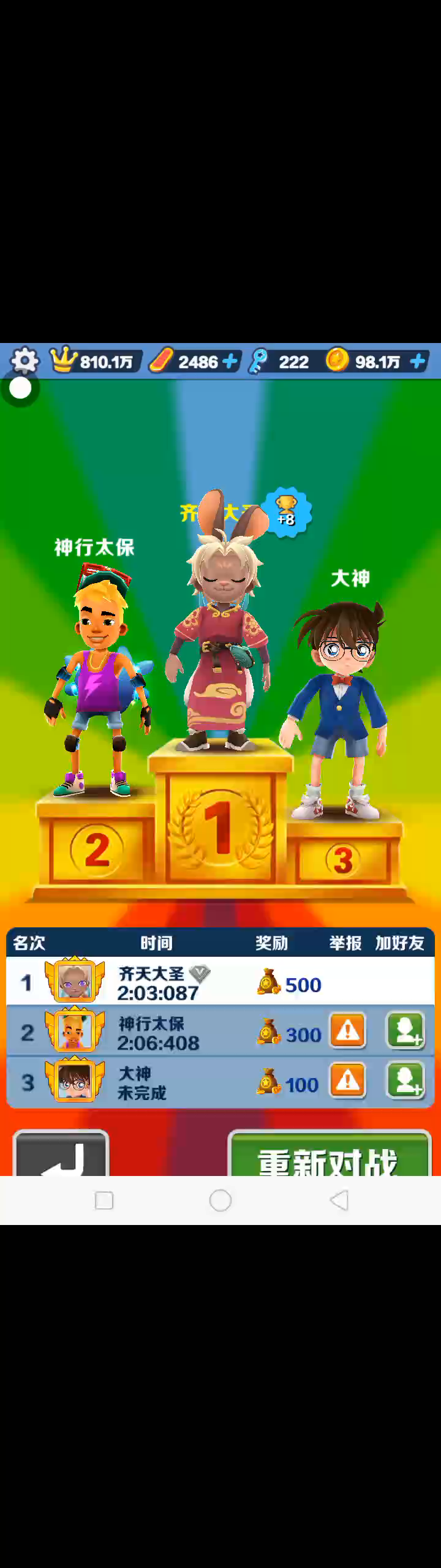
Task: Add 神行太保 as a friend
Action: (405, 1031)
